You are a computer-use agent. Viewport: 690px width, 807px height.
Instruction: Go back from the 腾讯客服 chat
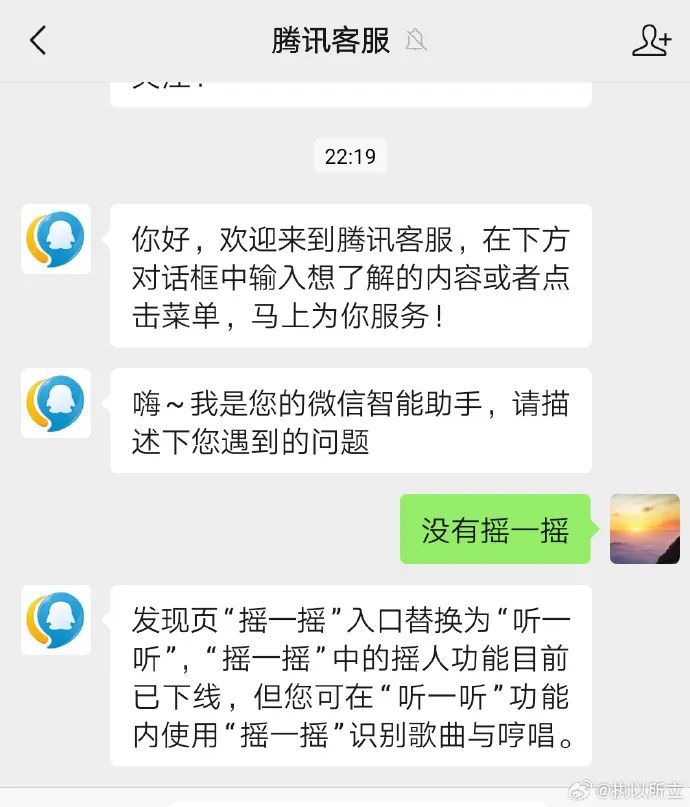click(x=38, y=41)
